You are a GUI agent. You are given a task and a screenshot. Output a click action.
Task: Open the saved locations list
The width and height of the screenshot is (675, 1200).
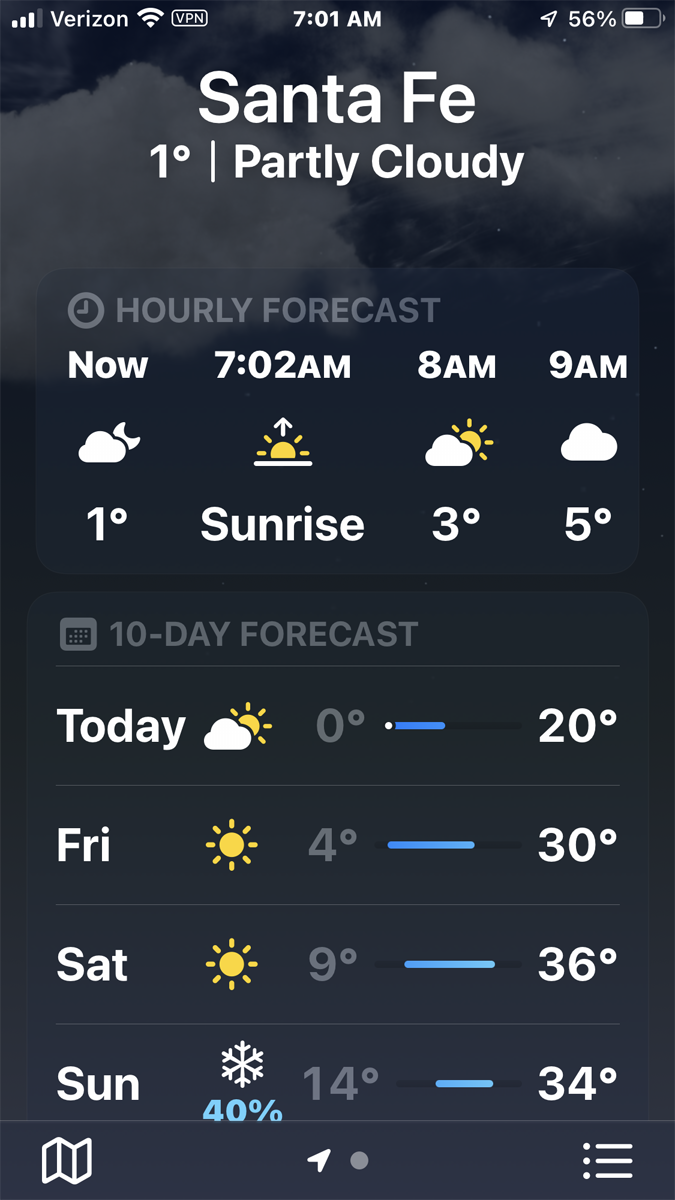[607, 1161]
